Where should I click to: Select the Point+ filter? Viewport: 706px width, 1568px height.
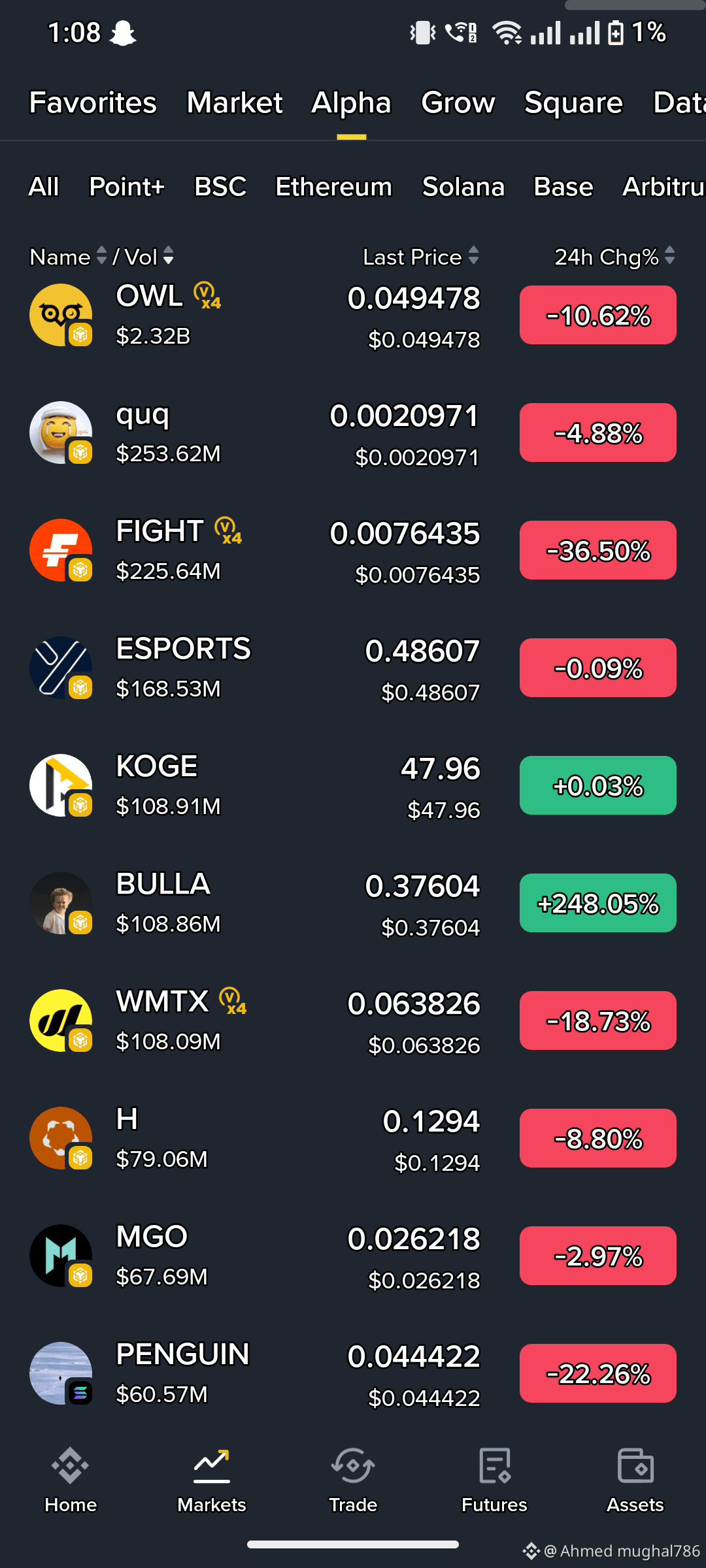[126, 187]
